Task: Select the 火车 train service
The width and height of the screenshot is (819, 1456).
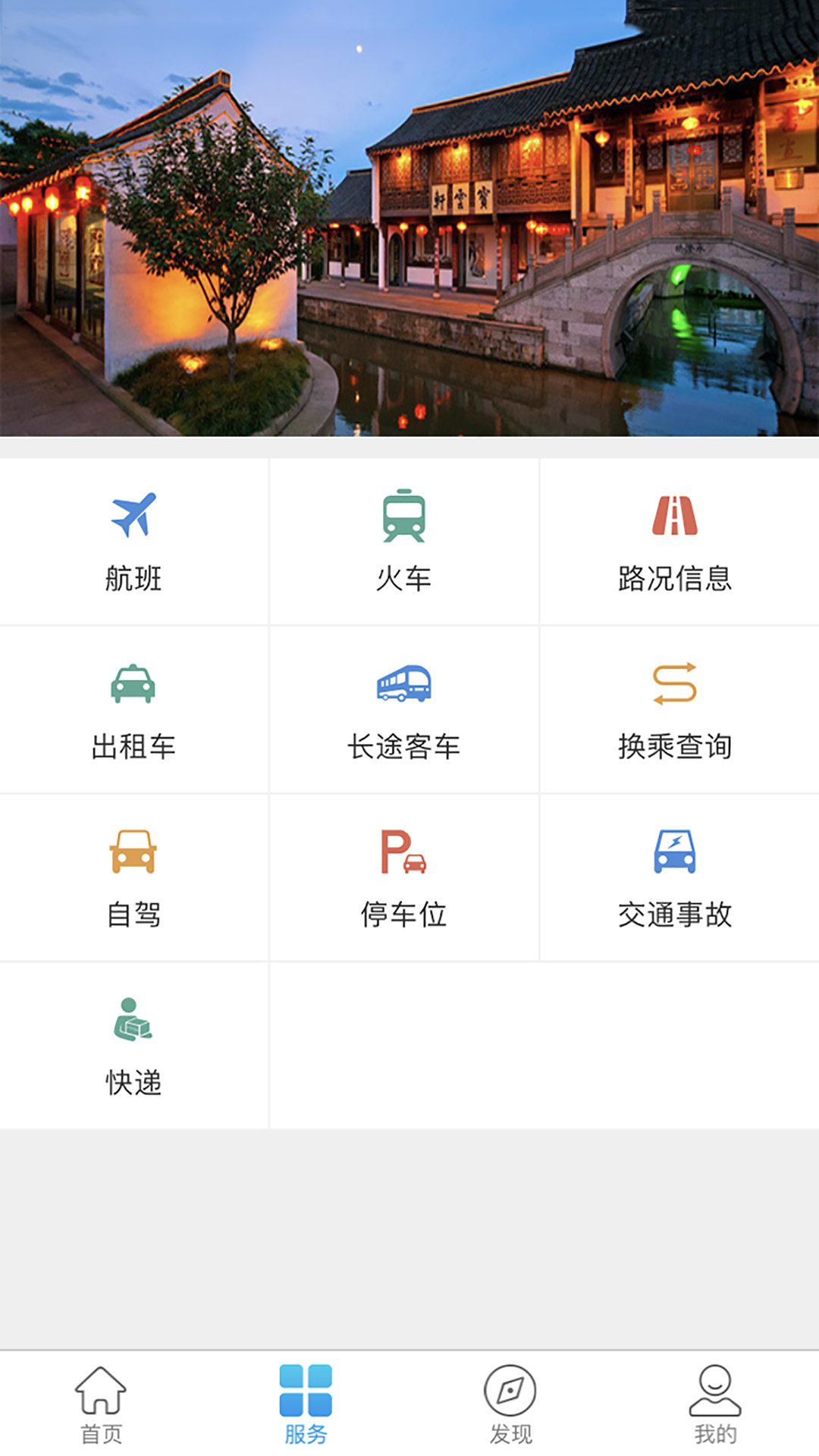Action: pos(403,541)
